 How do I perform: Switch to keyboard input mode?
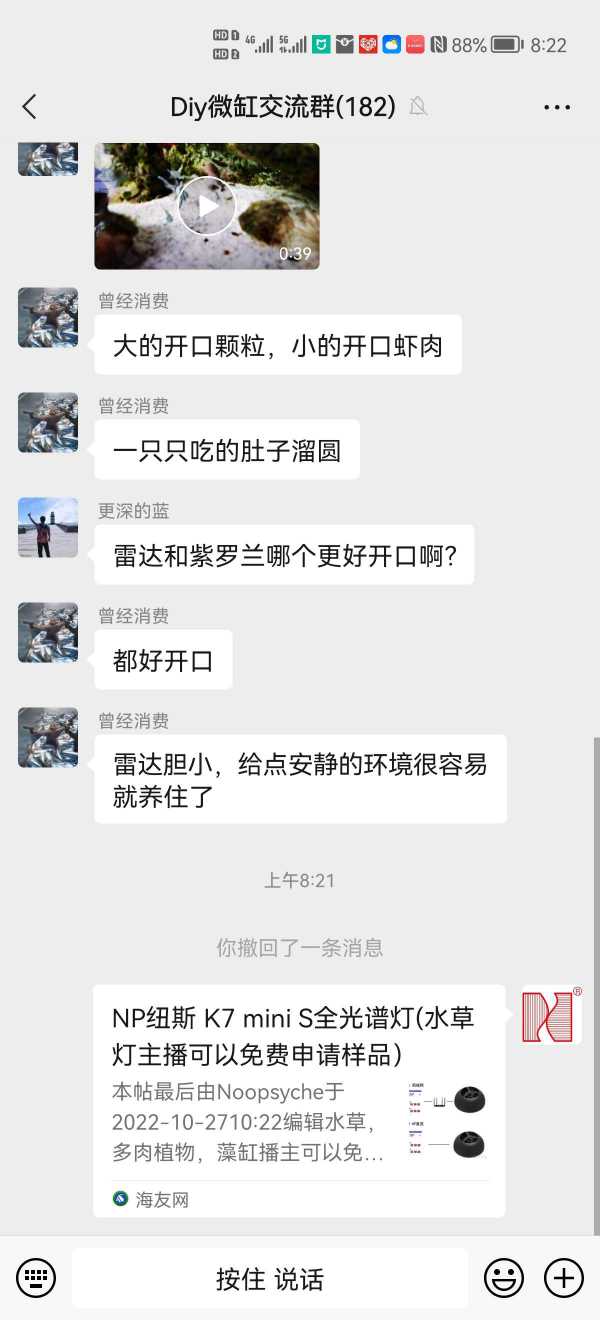click(x=36, y=1278)
